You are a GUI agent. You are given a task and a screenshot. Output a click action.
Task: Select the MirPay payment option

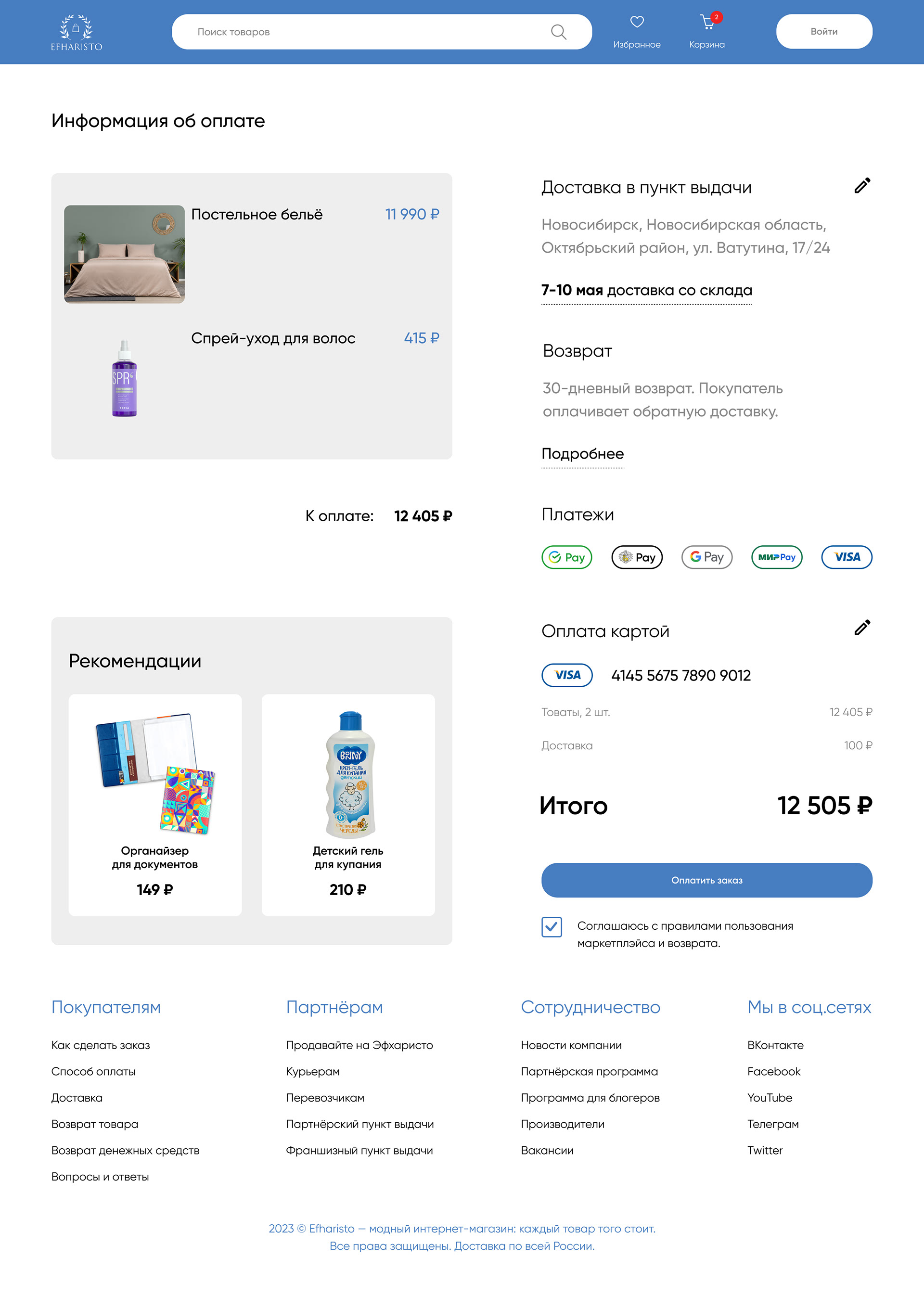tap(777, 557)
